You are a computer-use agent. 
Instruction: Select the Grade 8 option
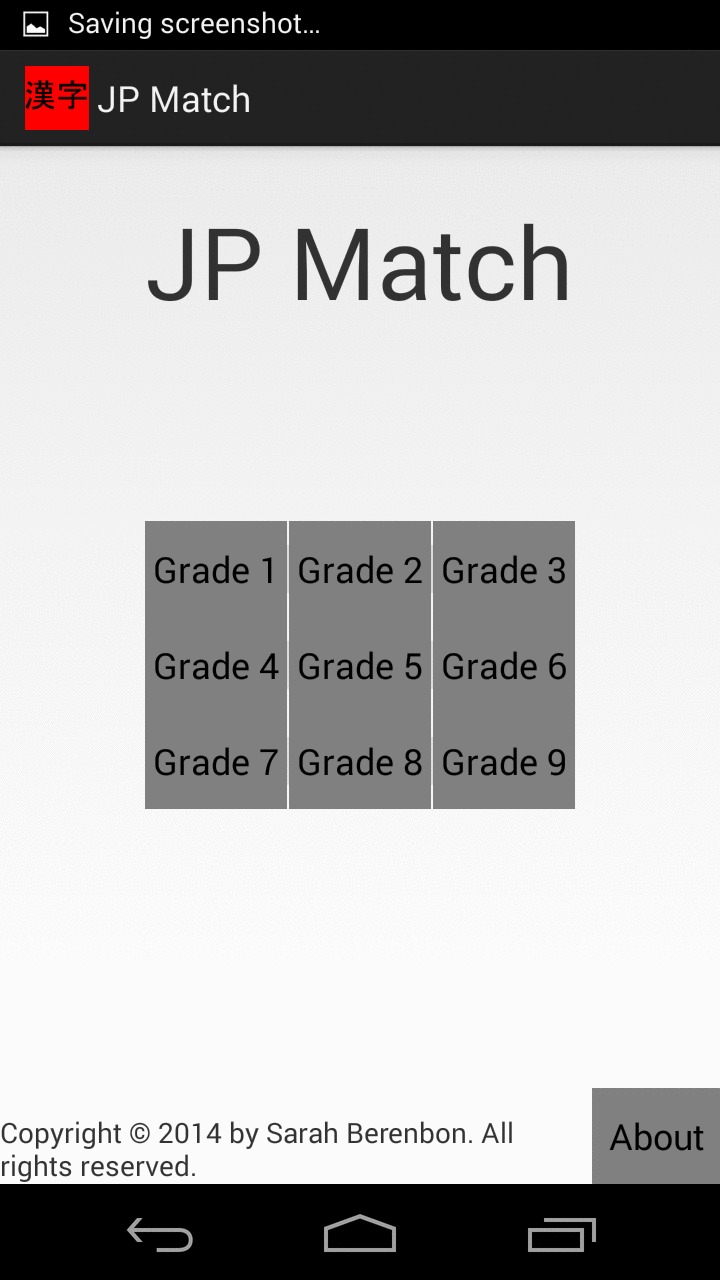coord(360,762)
